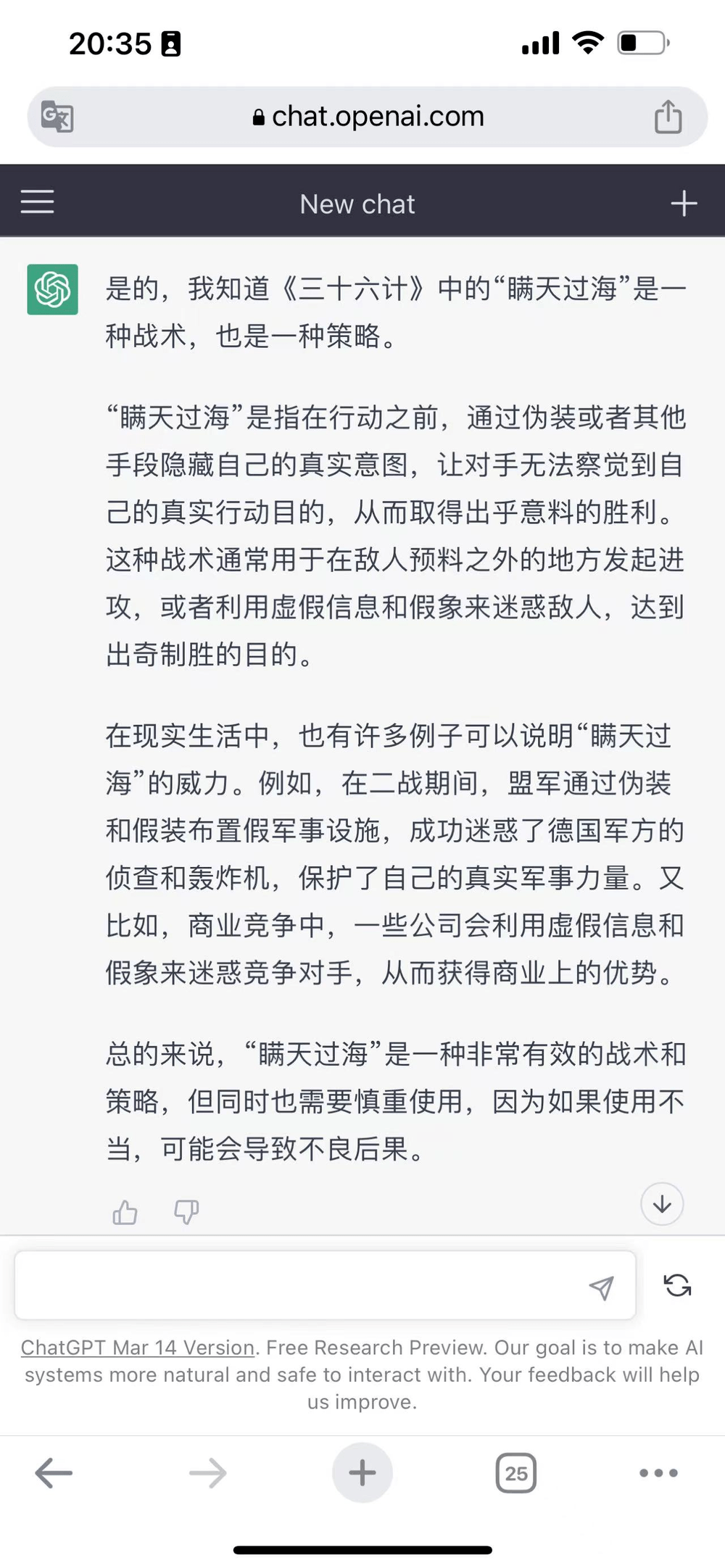Screen dimensions: 725x1568
Task: Give the response a thumbs up
Action: (125, 1212)
